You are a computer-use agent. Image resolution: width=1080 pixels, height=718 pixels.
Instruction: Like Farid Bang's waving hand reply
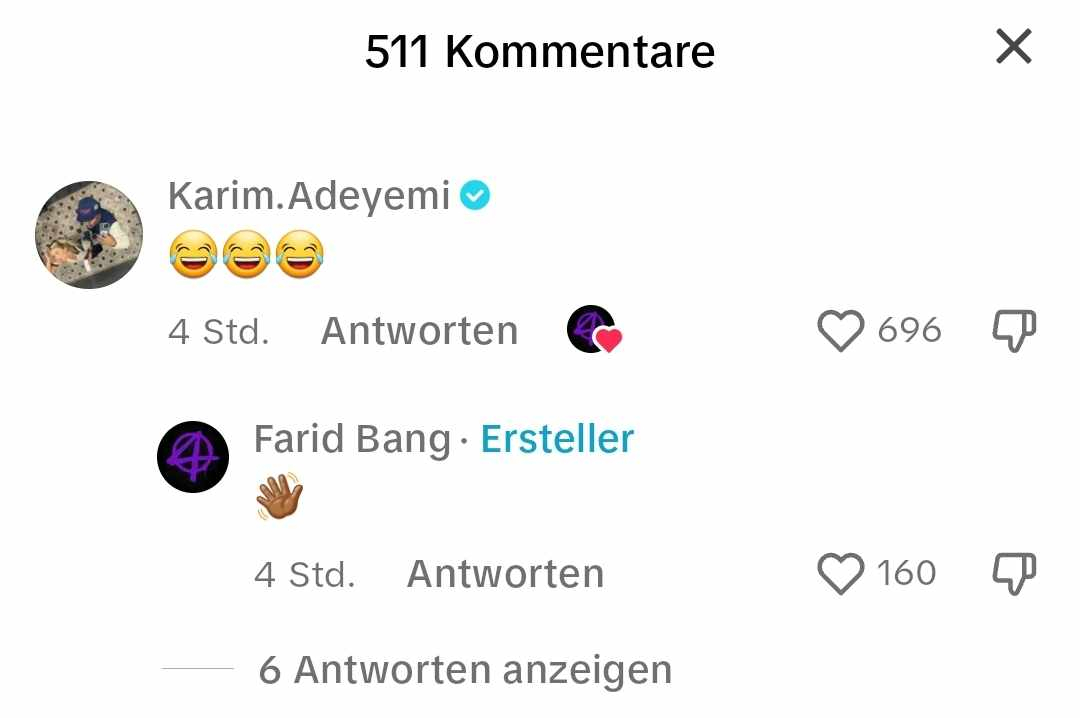pyautogui.click(x=840, y=574)
